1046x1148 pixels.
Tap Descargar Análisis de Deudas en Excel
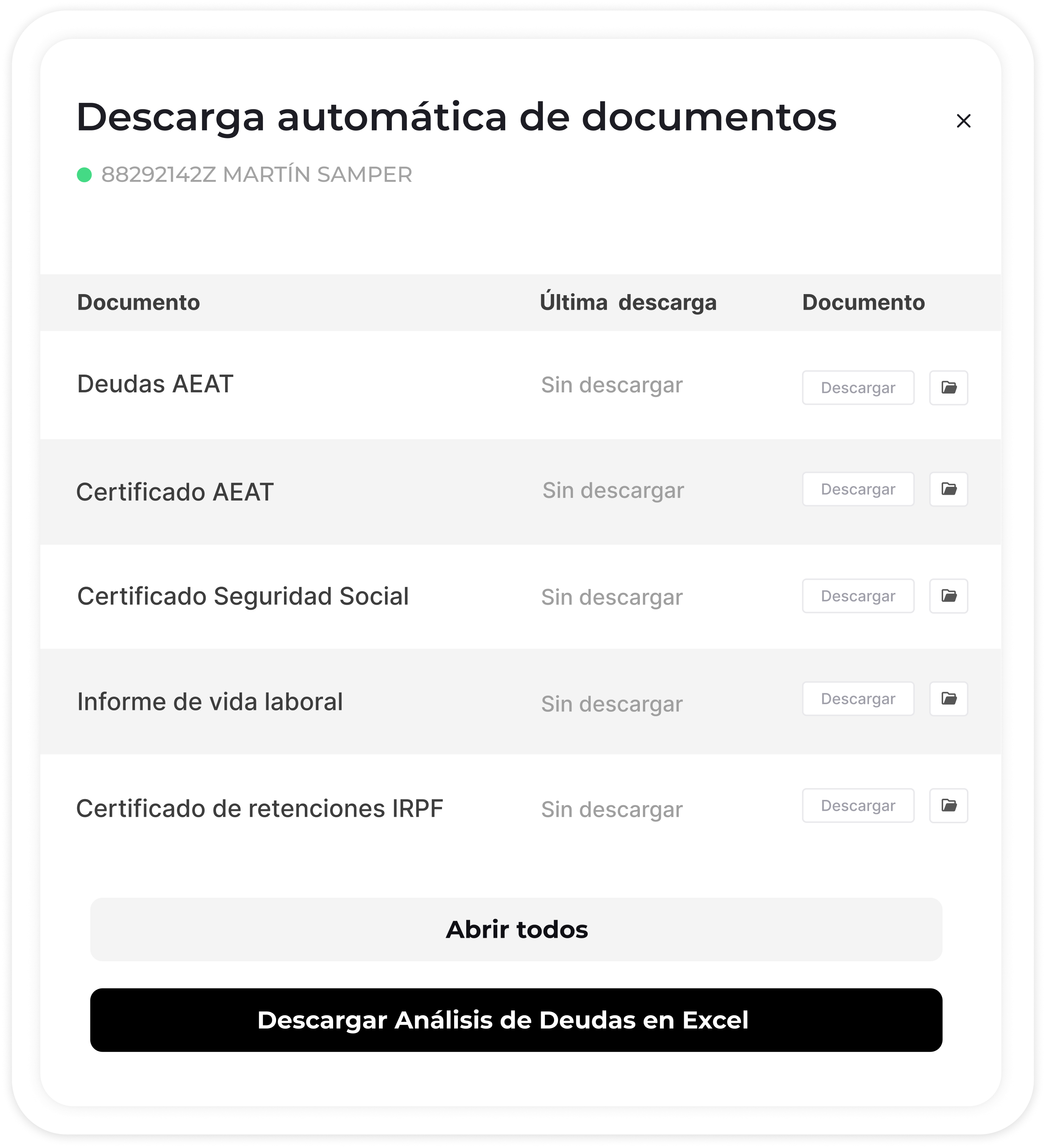pyautogui.click(x=516, y=1020)
